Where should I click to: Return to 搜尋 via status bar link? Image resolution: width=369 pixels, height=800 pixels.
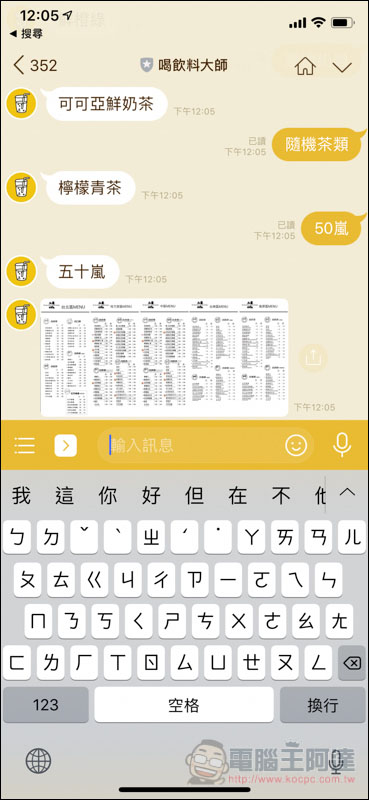(x=27, y=34)
